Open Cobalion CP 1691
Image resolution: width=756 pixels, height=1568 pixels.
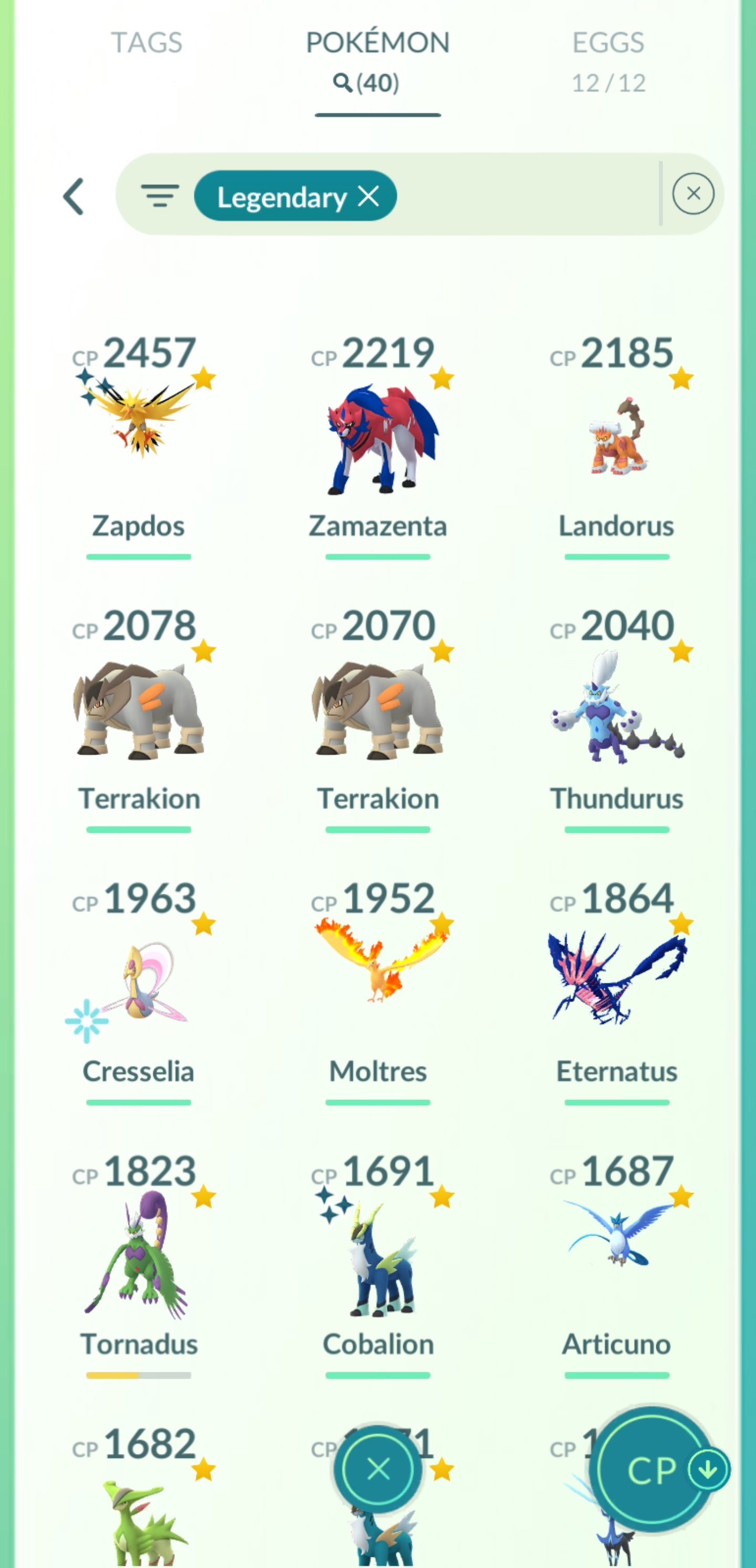pos(377,1256)
